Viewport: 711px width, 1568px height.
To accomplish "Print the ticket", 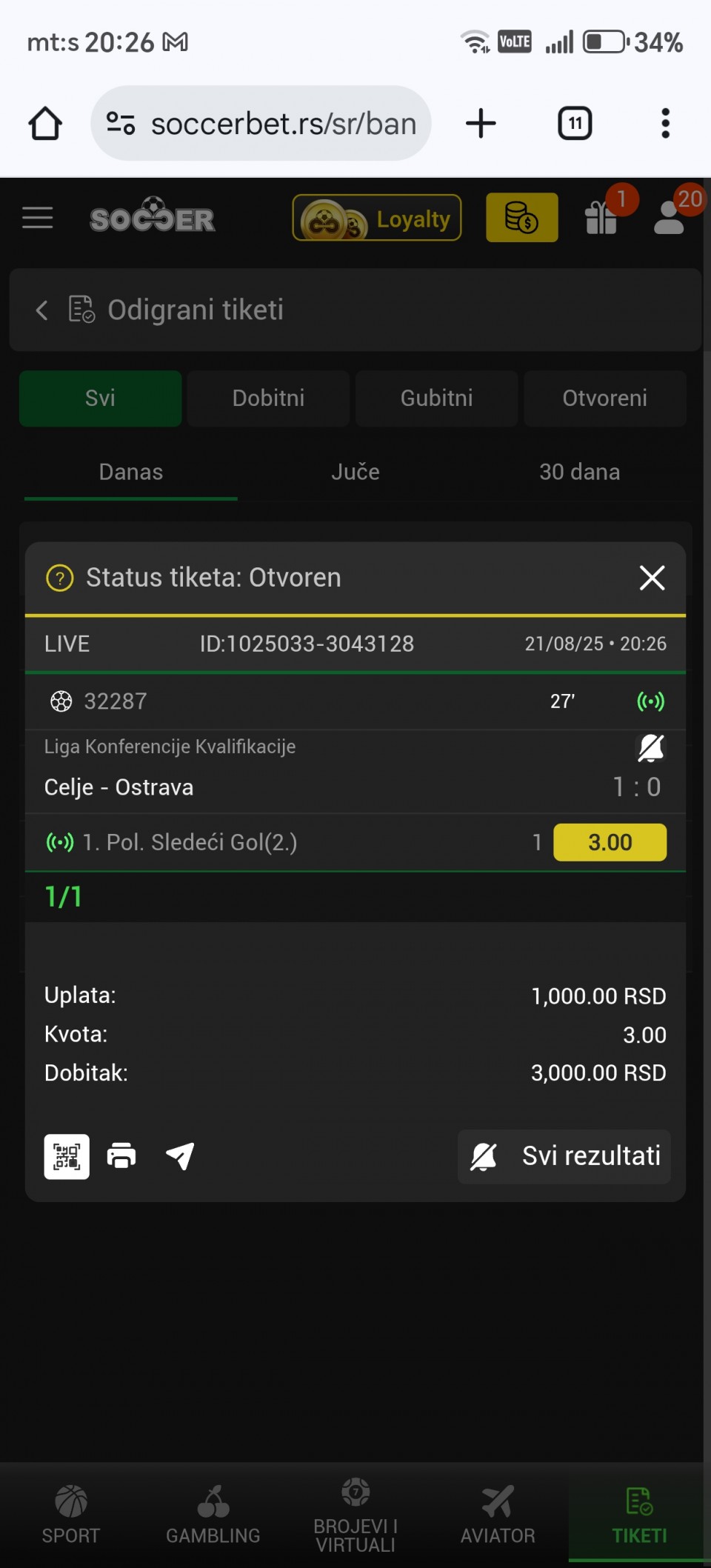I will (121, 1156).
